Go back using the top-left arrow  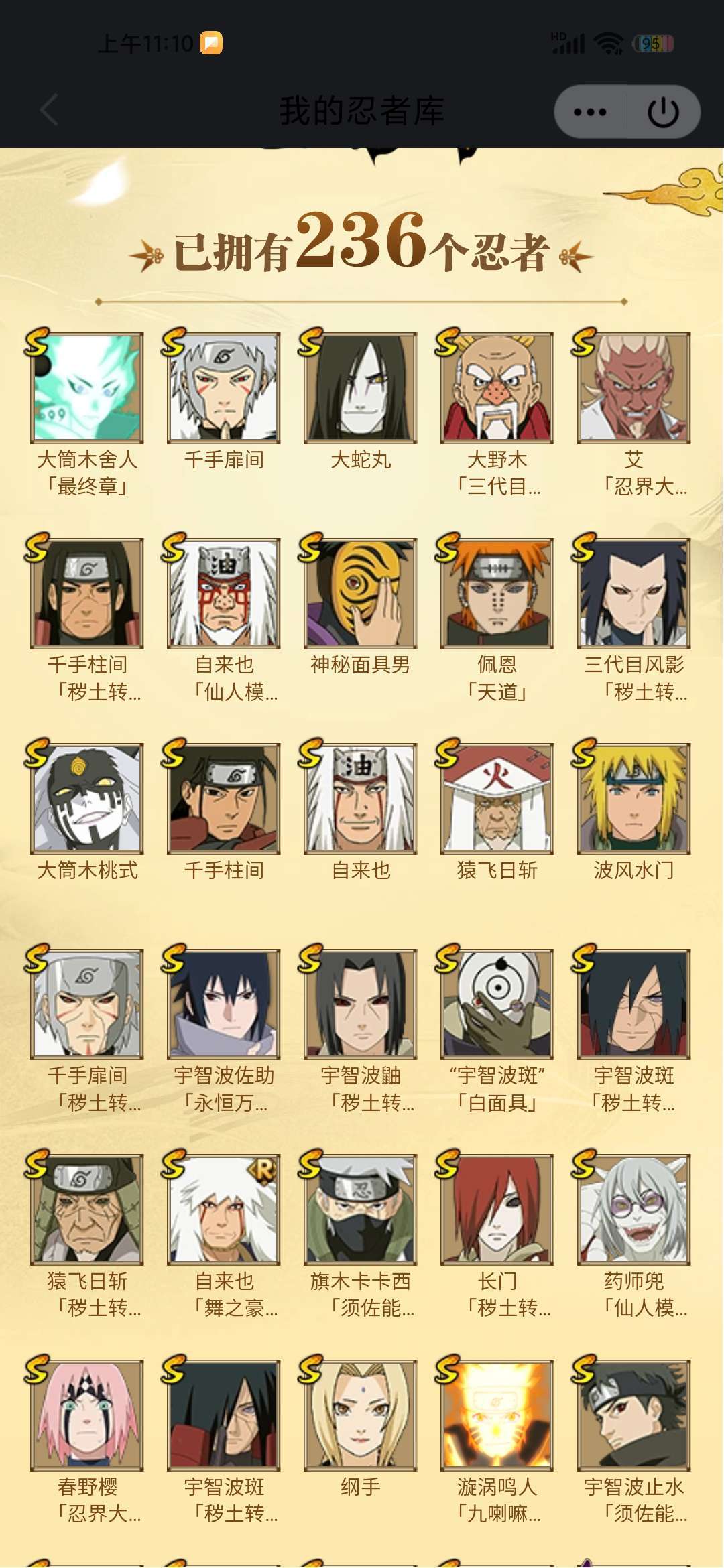point(49,111)
